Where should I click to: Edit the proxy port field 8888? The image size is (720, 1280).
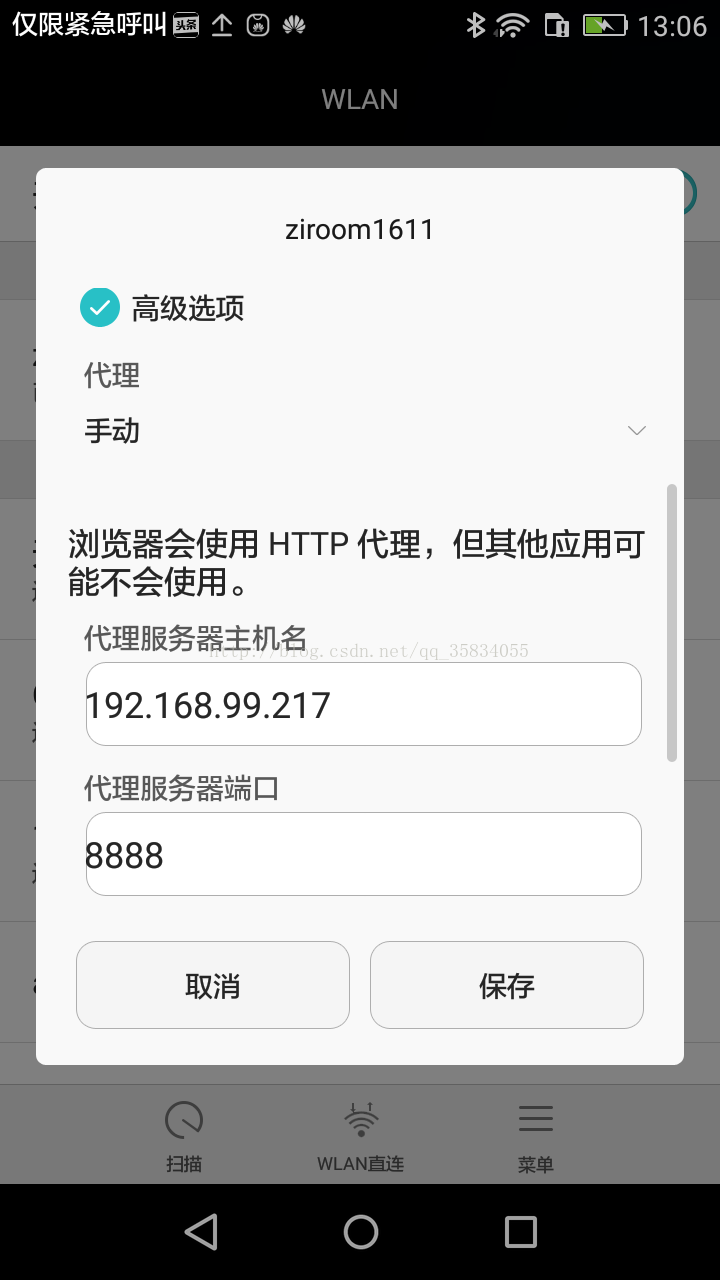tap(363, 854)
